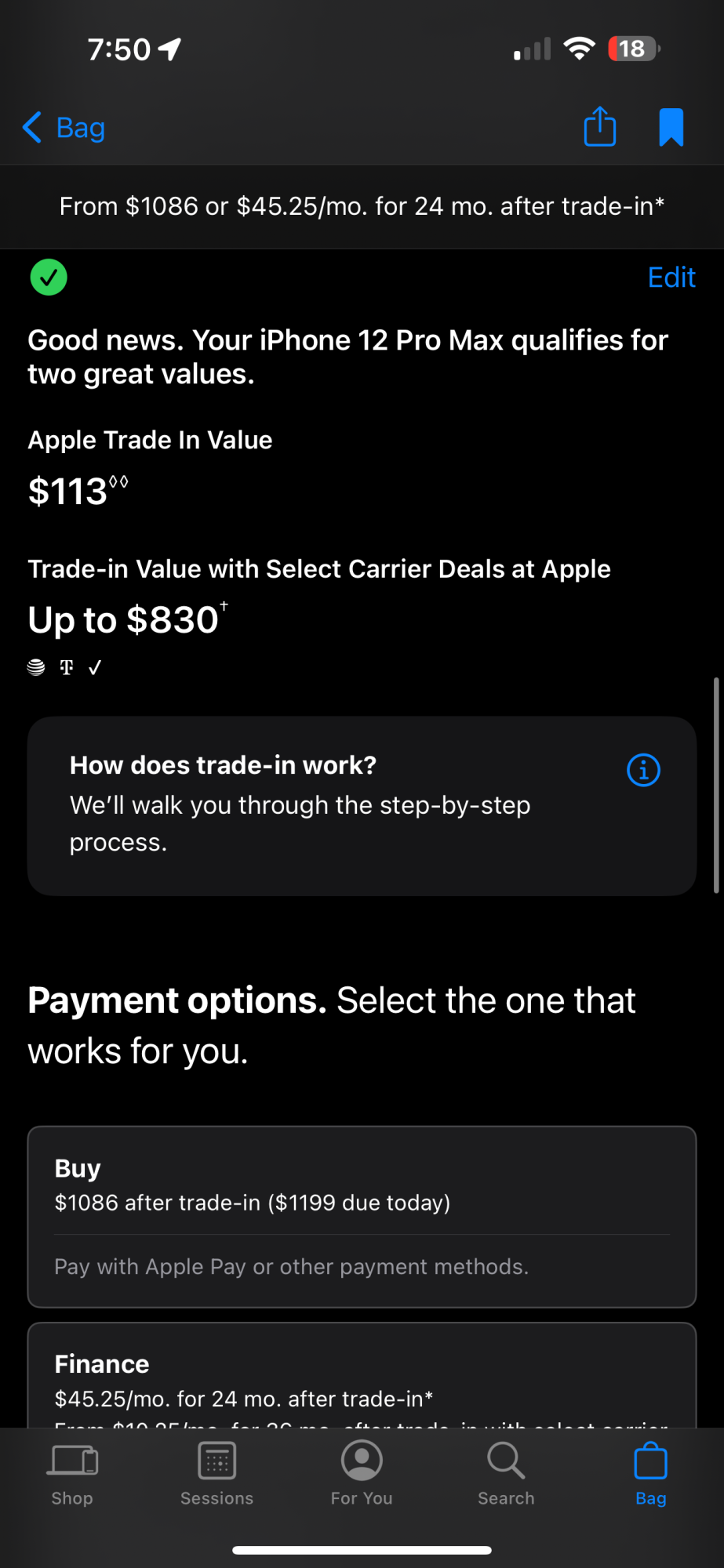Open the Bag tab
This screenshot has width=724, height=1568.
(651, 1474)
